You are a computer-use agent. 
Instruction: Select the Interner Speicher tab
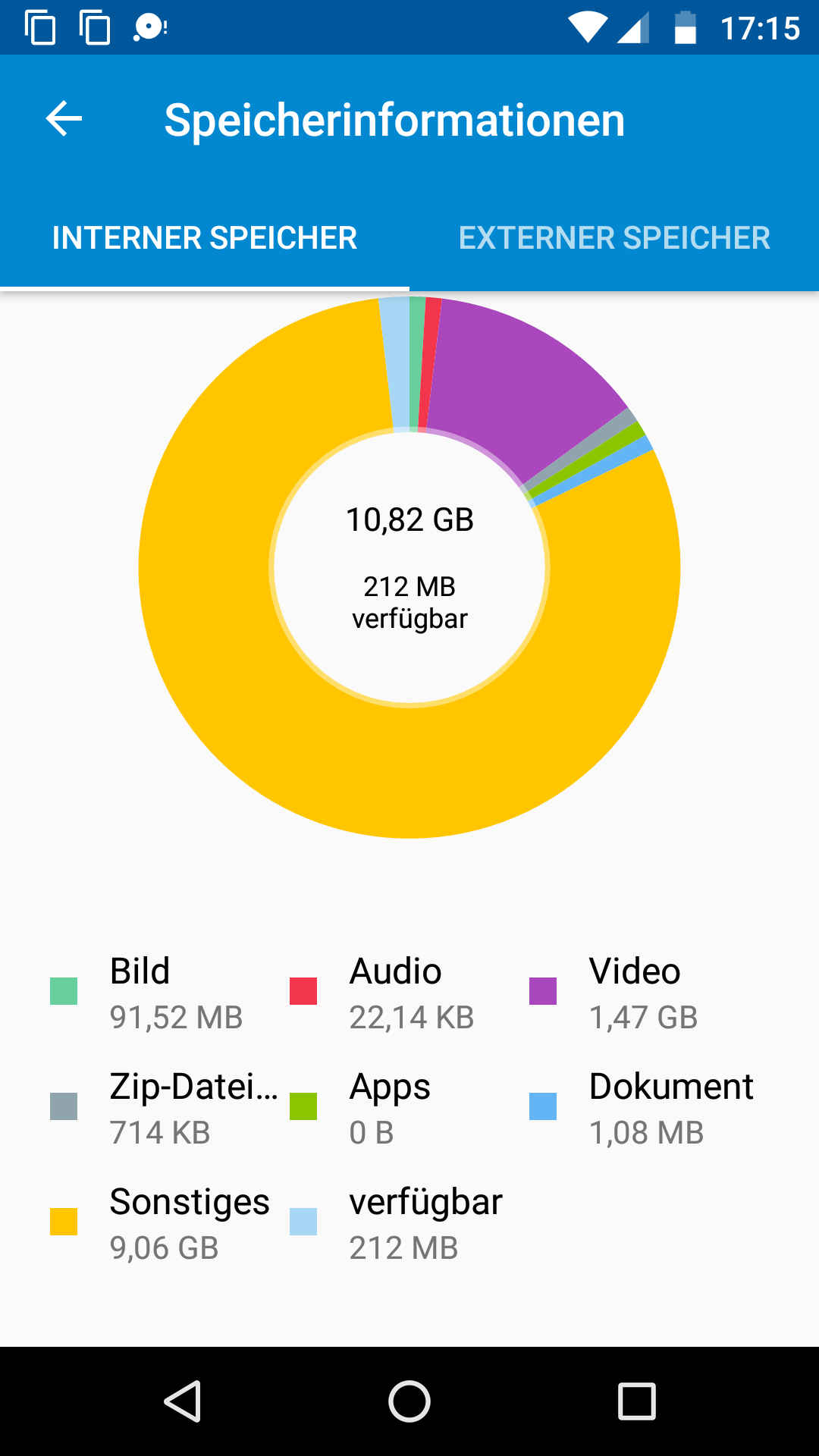[205, 238]
